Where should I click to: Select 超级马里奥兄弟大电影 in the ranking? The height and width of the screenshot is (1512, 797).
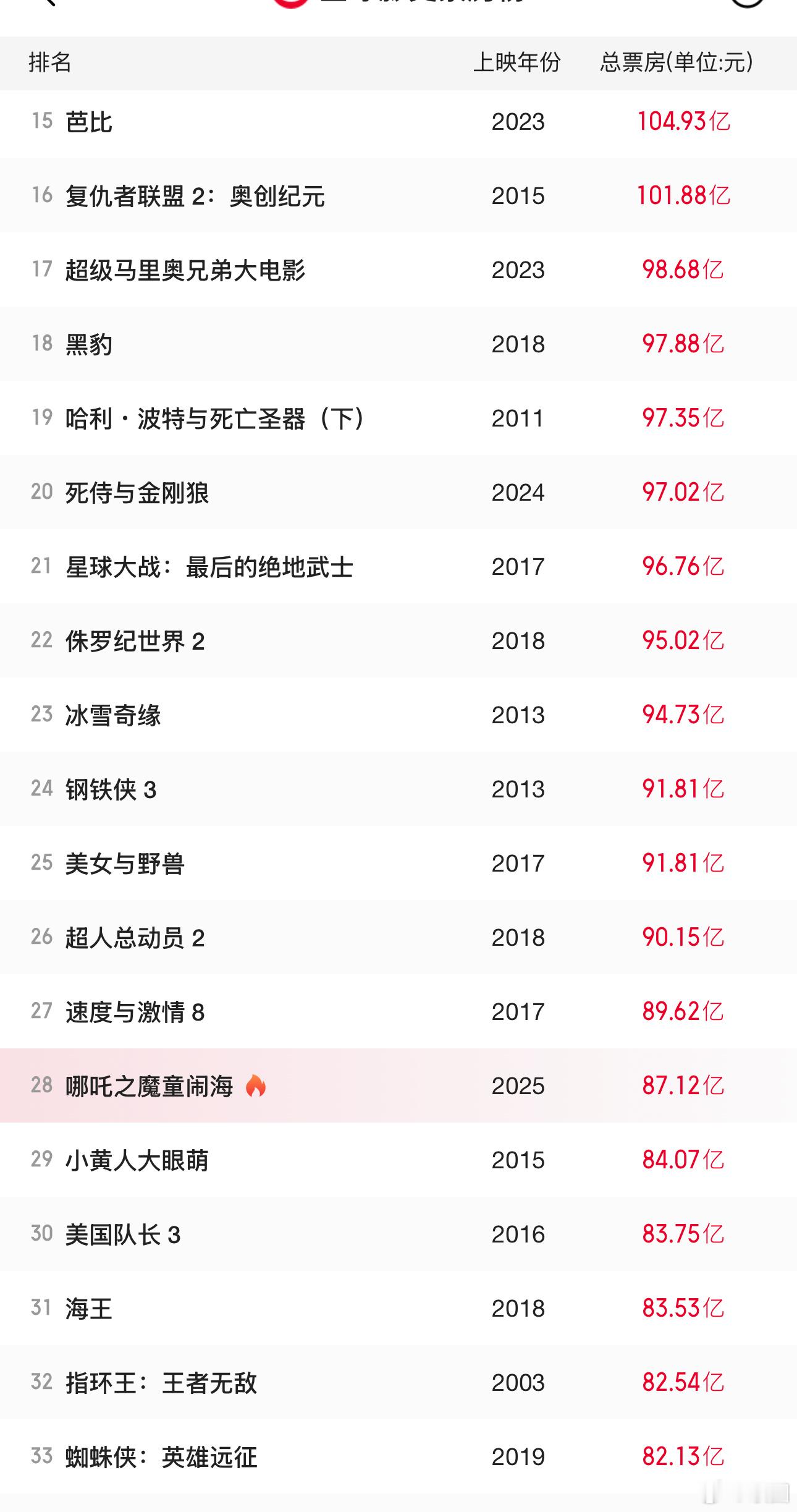click(x=399, y=270)
